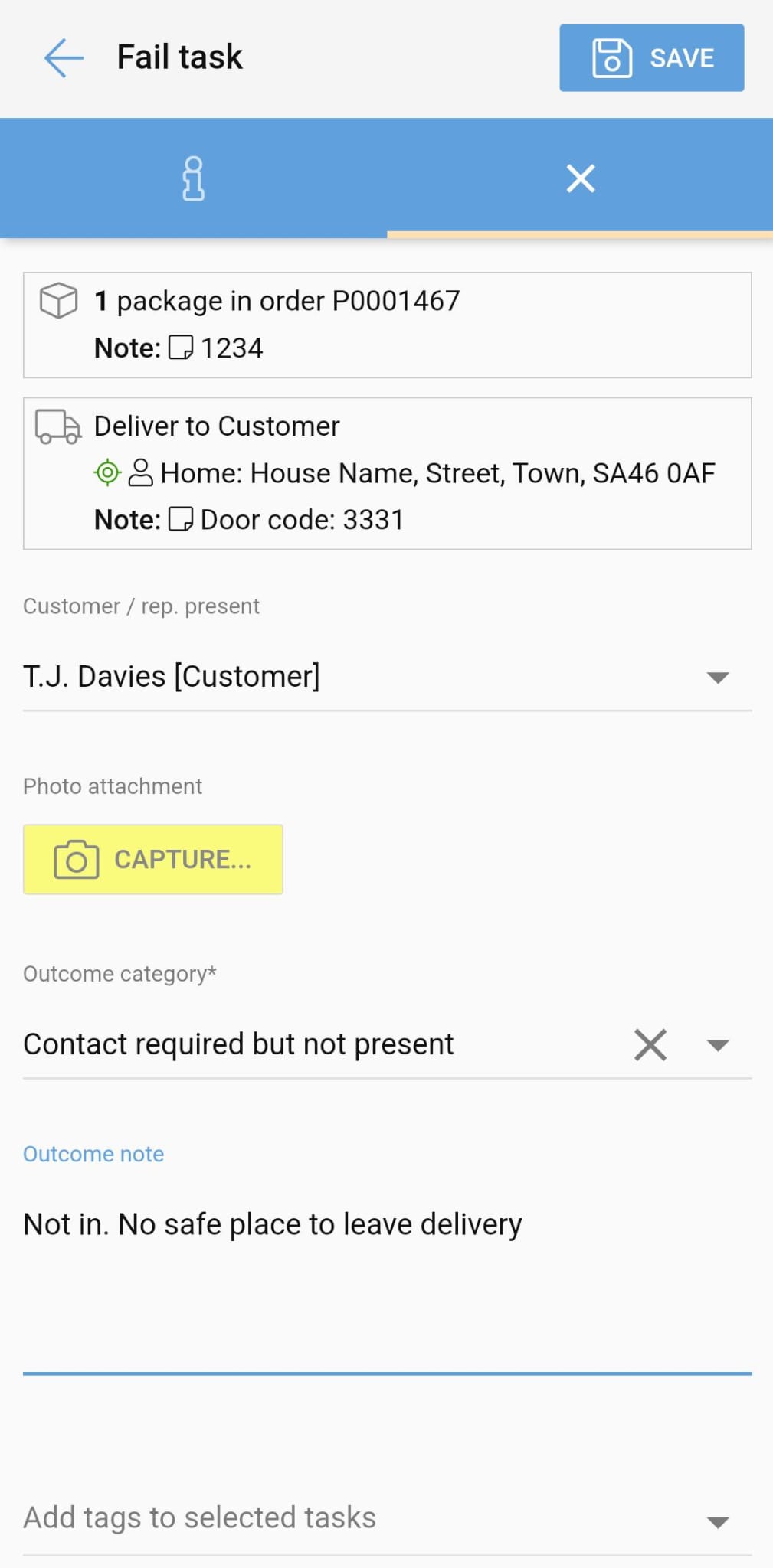Go back from Fail task screen
Image resolution: width=773 pixels, height=1568 pixels.
[64, 57]
